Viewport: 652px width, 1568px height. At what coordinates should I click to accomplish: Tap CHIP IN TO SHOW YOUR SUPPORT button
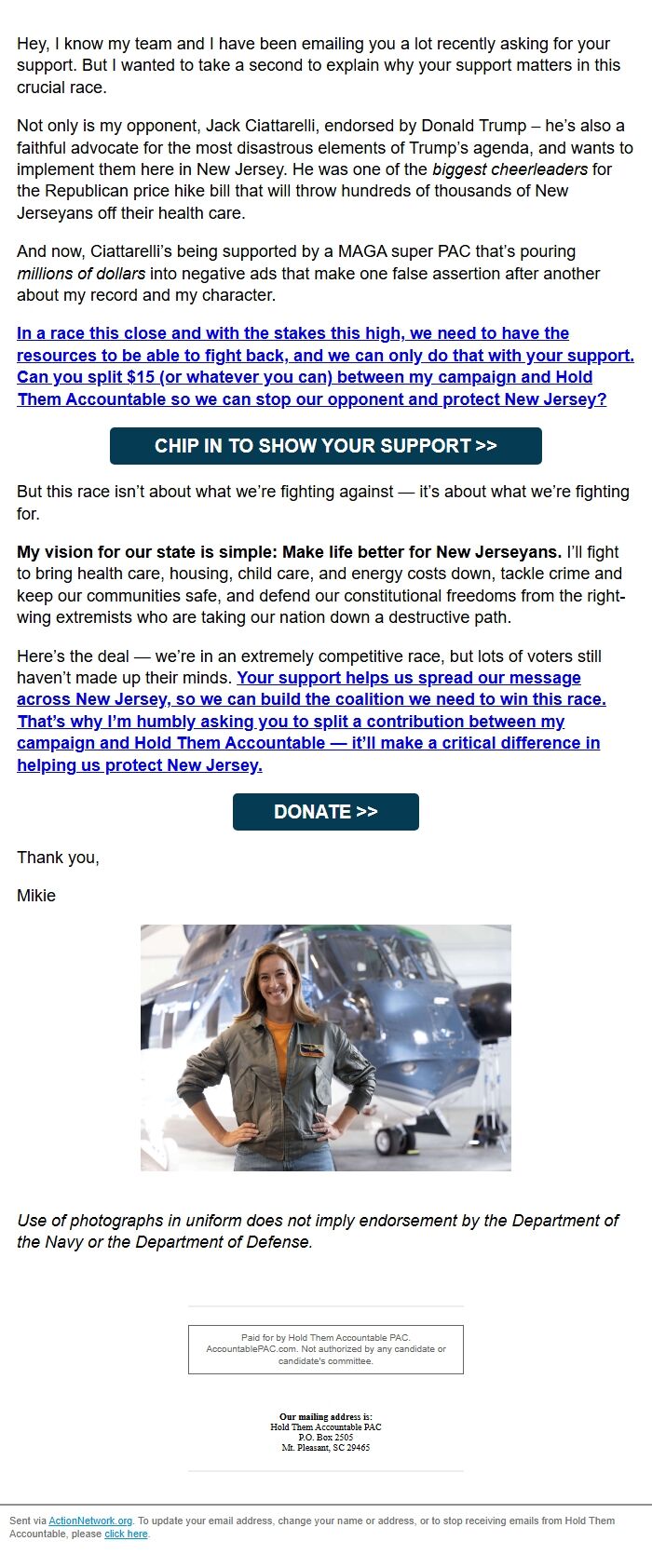pyautogui.click(x=325, y=446)
